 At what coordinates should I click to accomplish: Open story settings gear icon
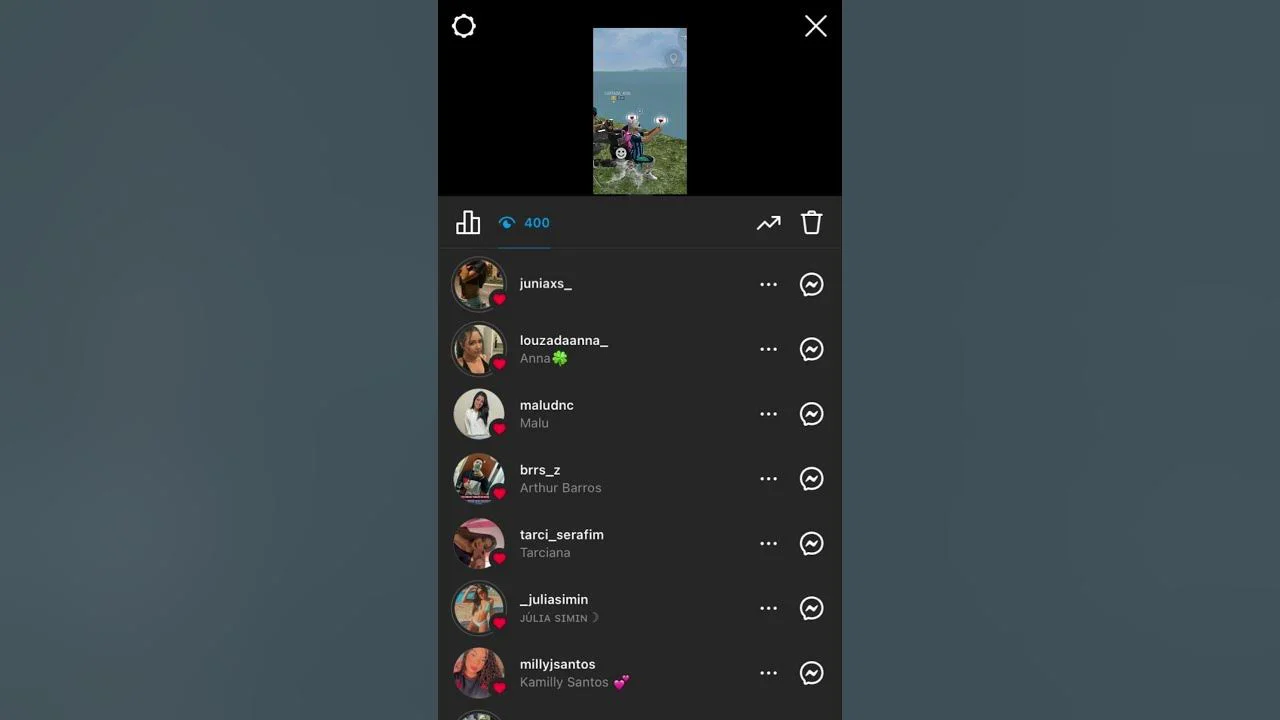(464, 26)
